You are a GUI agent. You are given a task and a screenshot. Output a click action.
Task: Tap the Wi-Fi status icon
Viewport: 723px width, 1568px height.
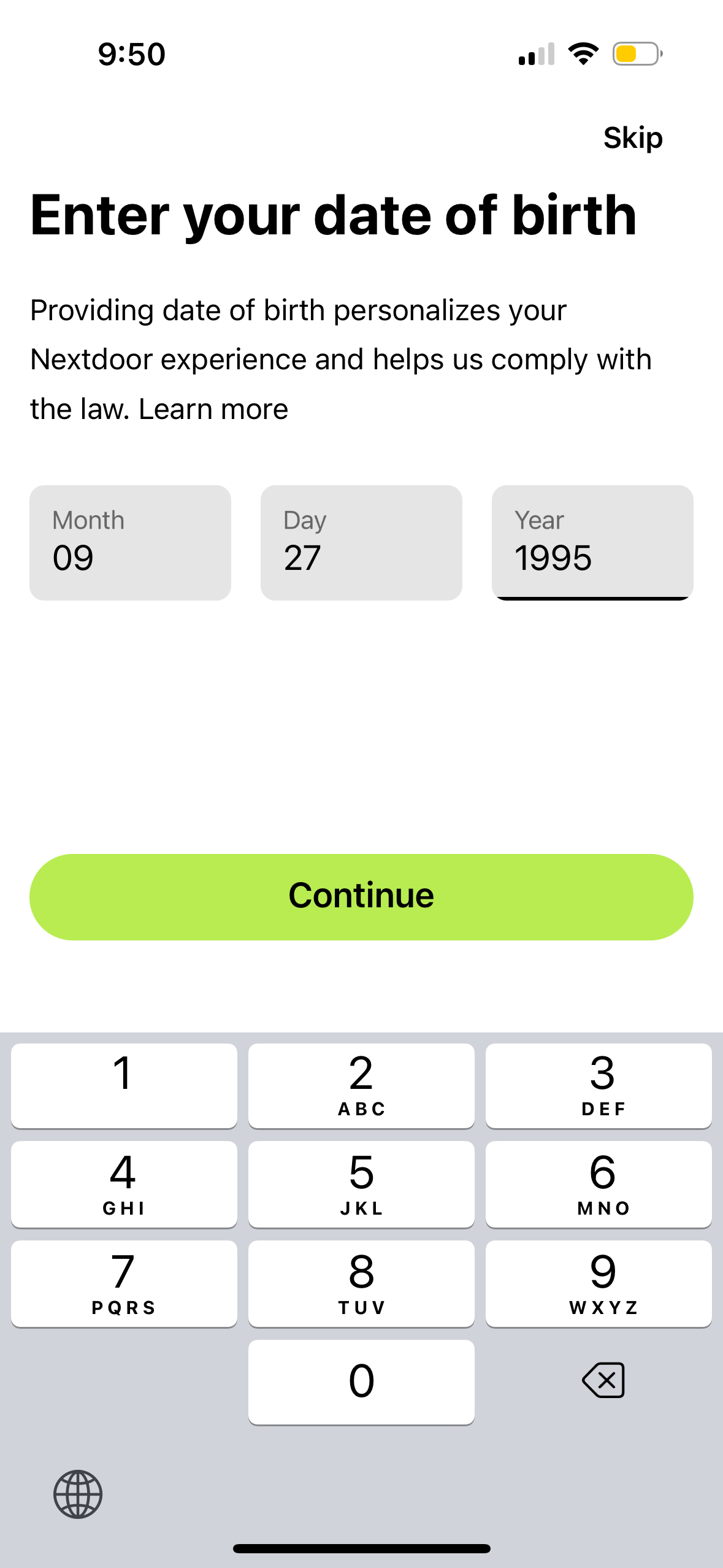click(583, 53)
